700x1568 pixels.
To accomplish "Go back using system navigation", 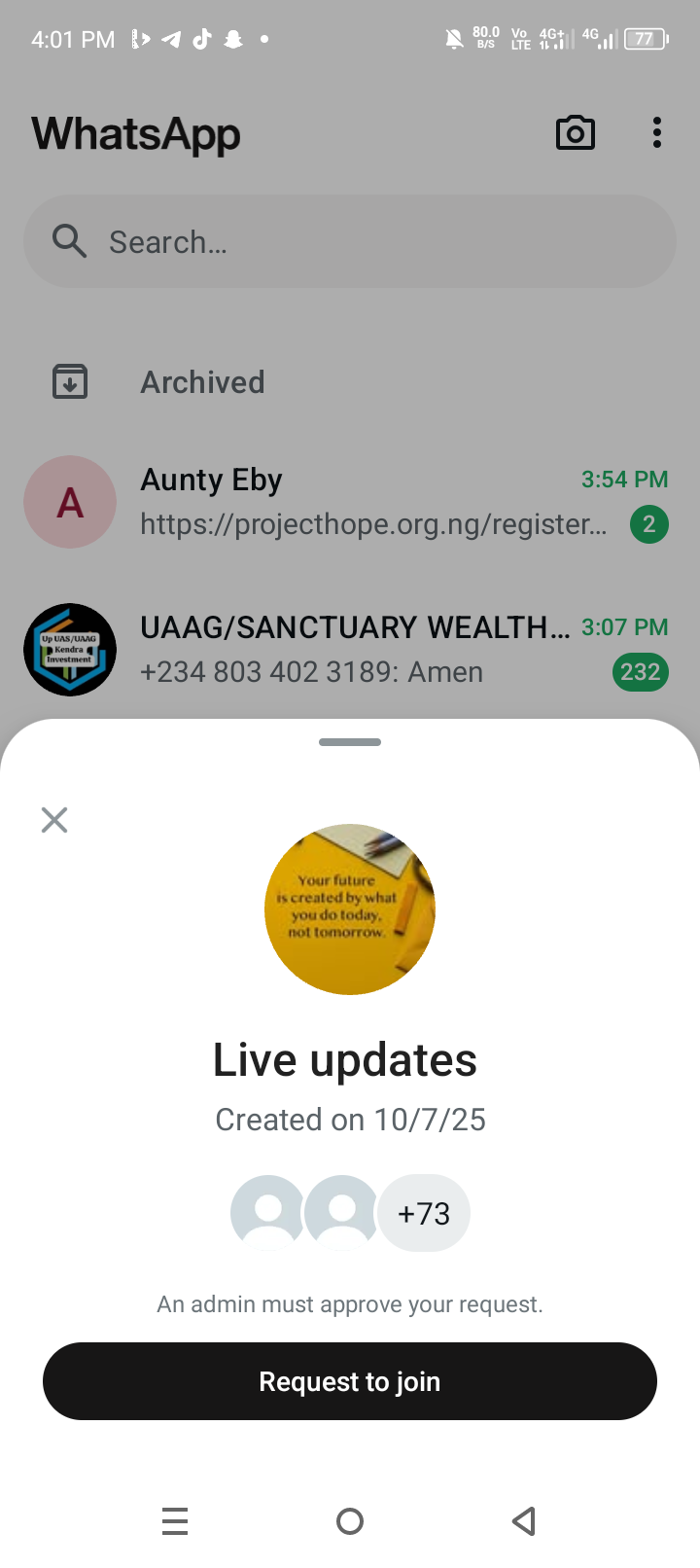I will [524, 1520].
